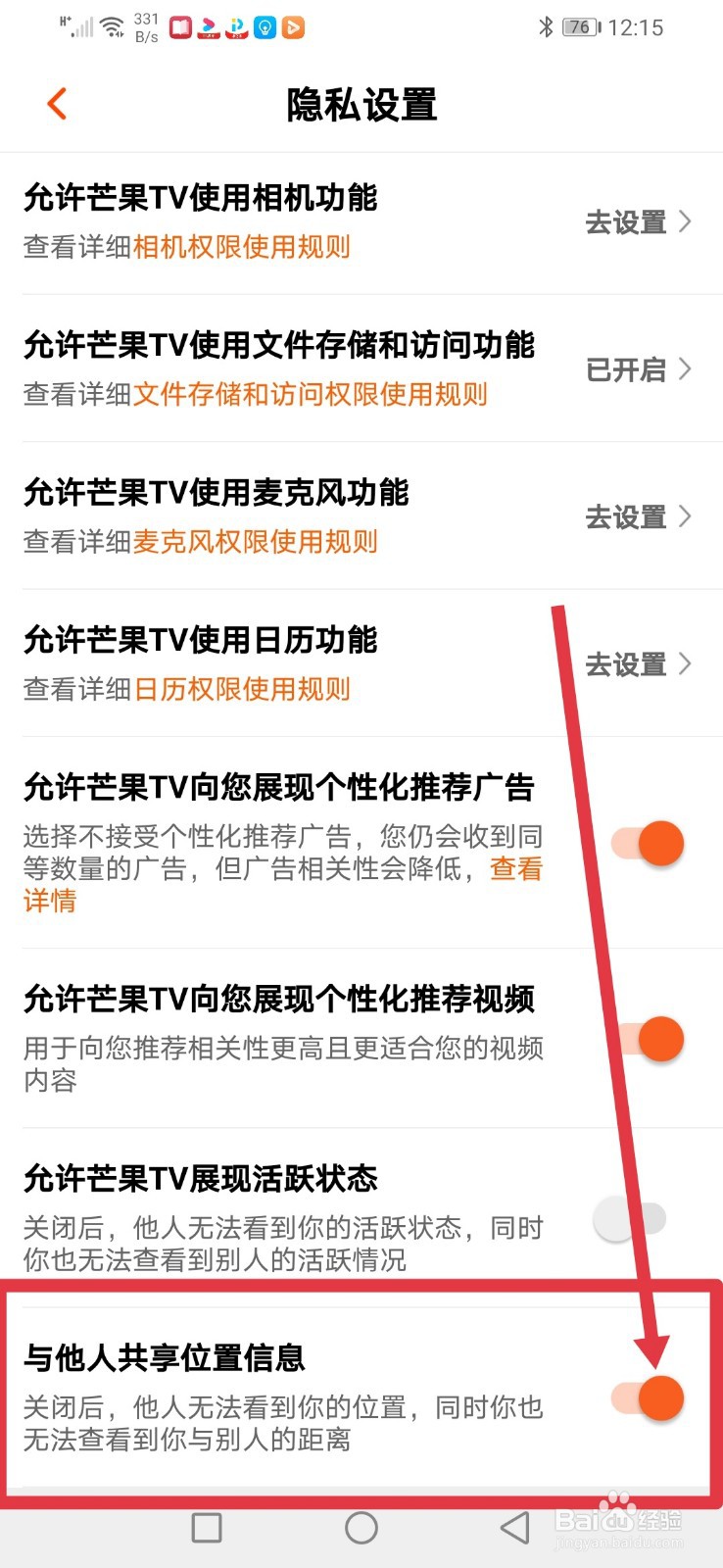Open 去设置 for the microphone permission
This screenshot has width=723, height=1568.
click(639, 516)
